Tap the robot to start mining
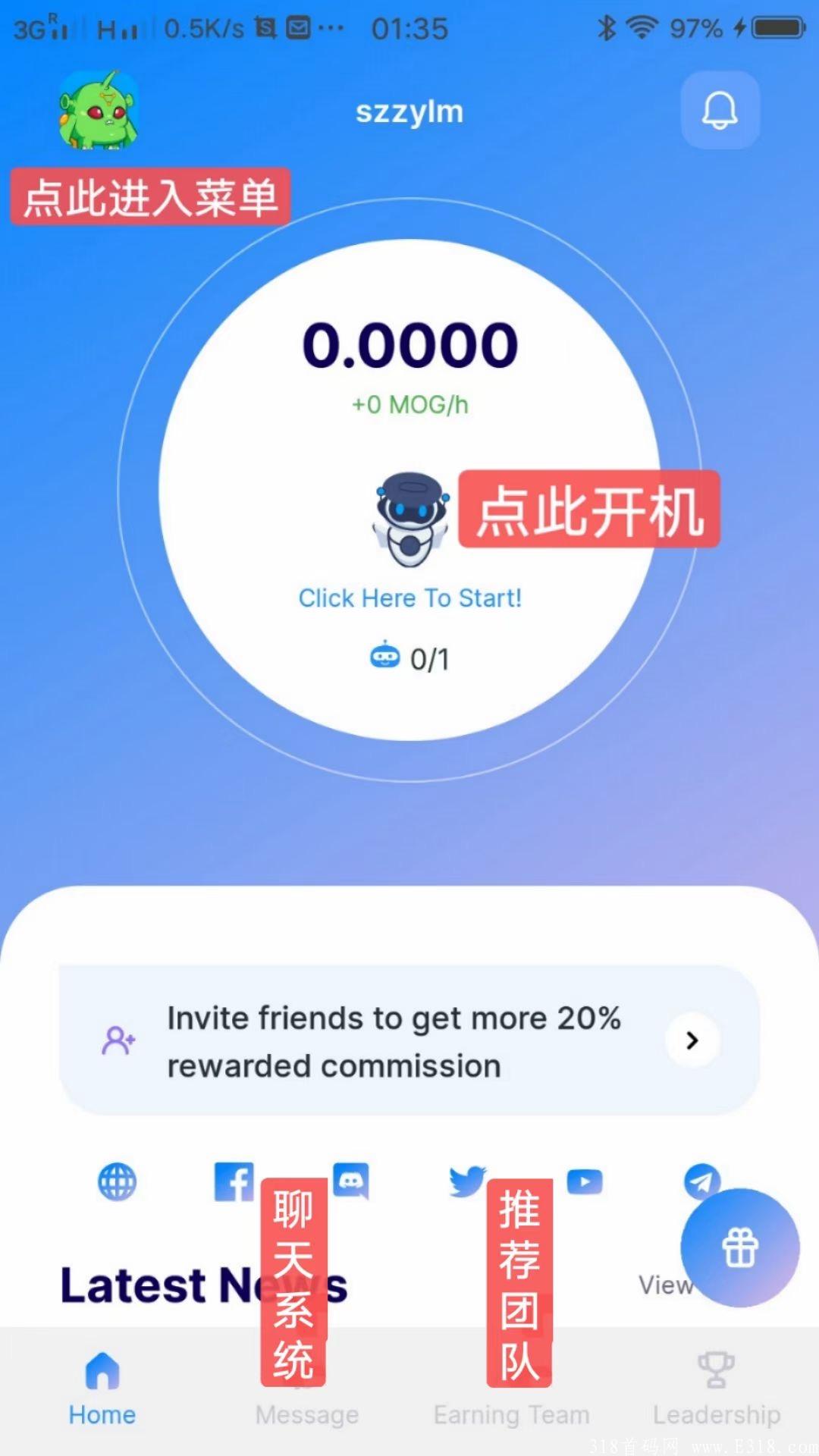Image resolution: width=819 pixels, height=1456 pixels. [x=410, y=520]
